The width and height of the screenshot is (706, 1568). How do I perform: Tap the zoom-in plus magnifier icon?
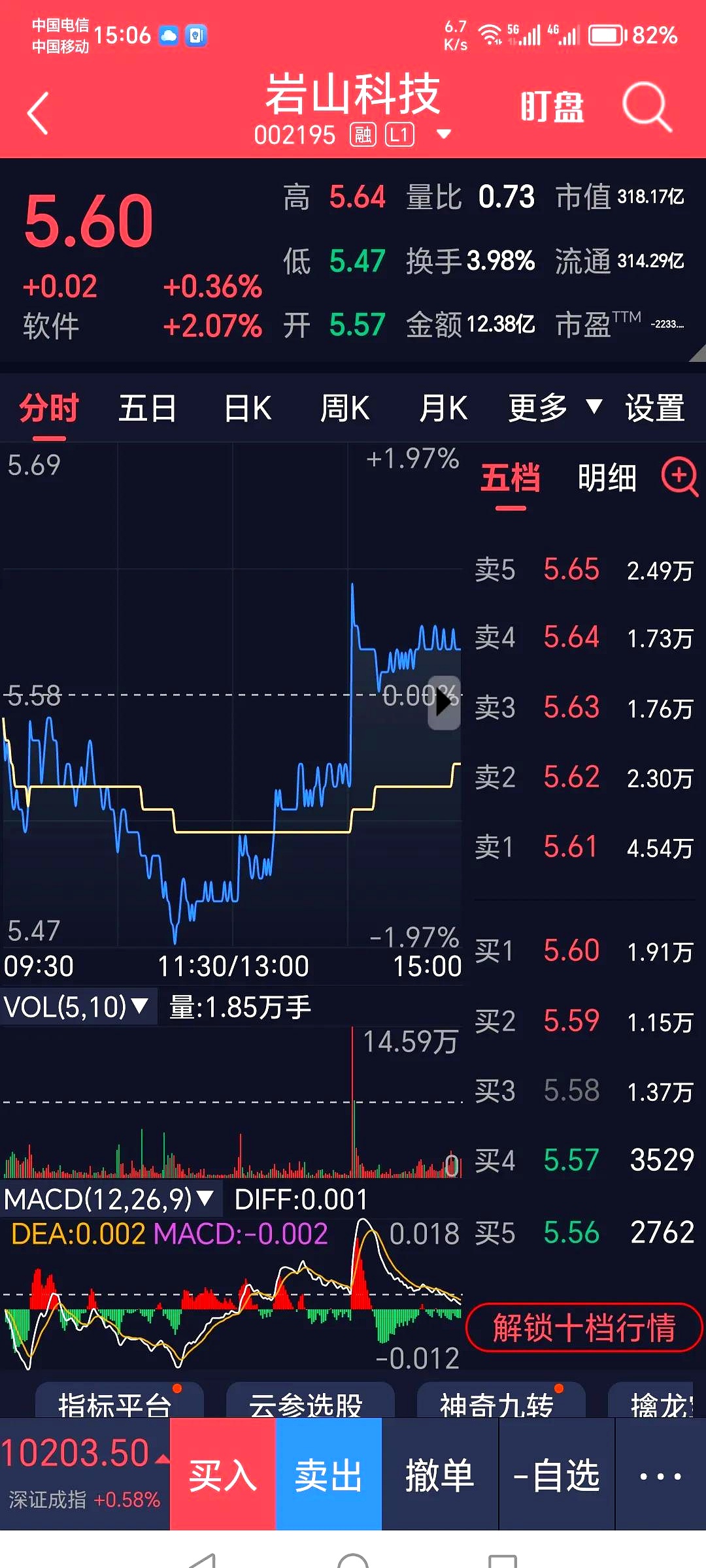(679, 476)
